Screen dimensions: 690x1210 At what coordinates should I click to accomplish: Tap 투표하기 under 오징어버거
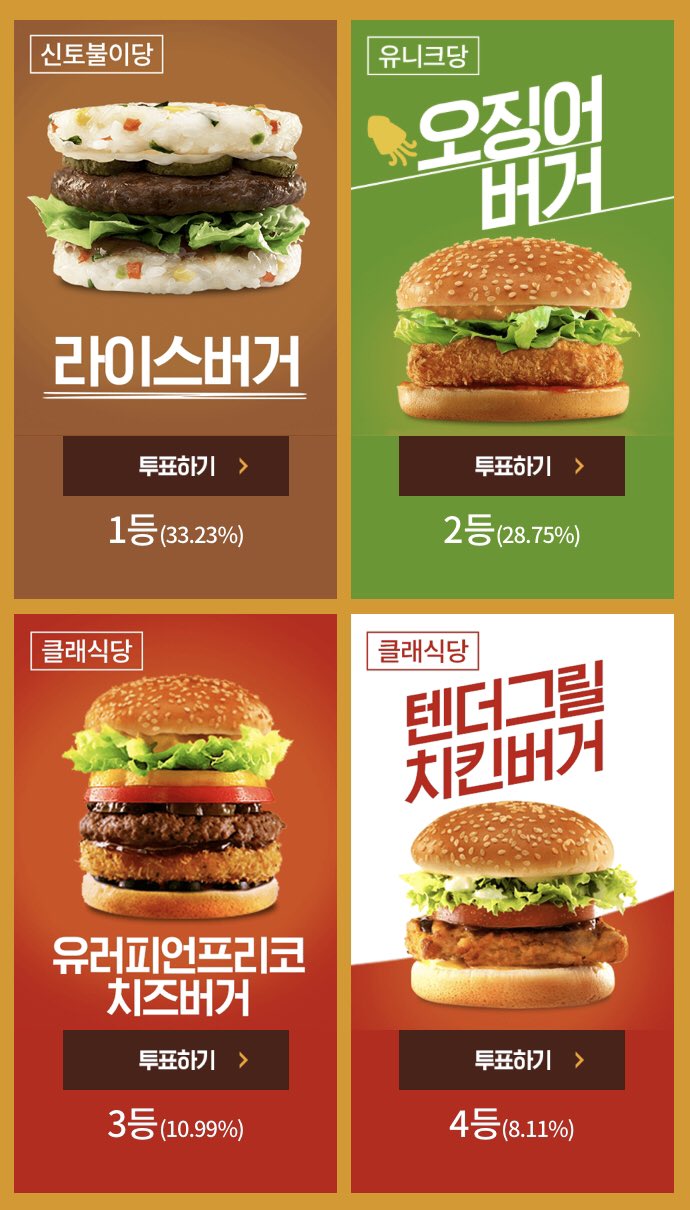tap(512, 466)
